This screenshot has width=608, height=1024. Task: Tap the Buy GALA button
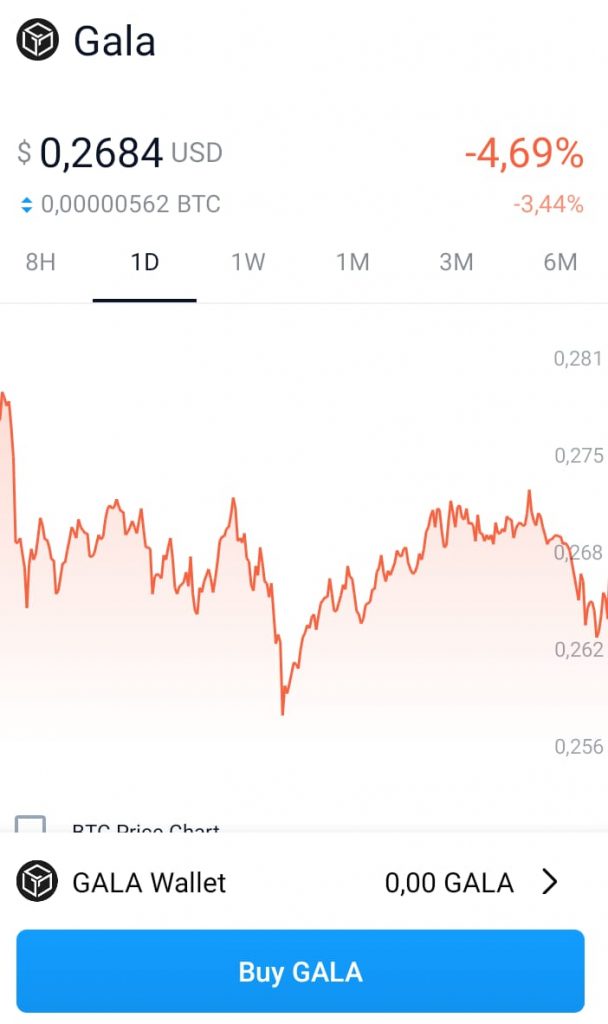tap(300, 971)
